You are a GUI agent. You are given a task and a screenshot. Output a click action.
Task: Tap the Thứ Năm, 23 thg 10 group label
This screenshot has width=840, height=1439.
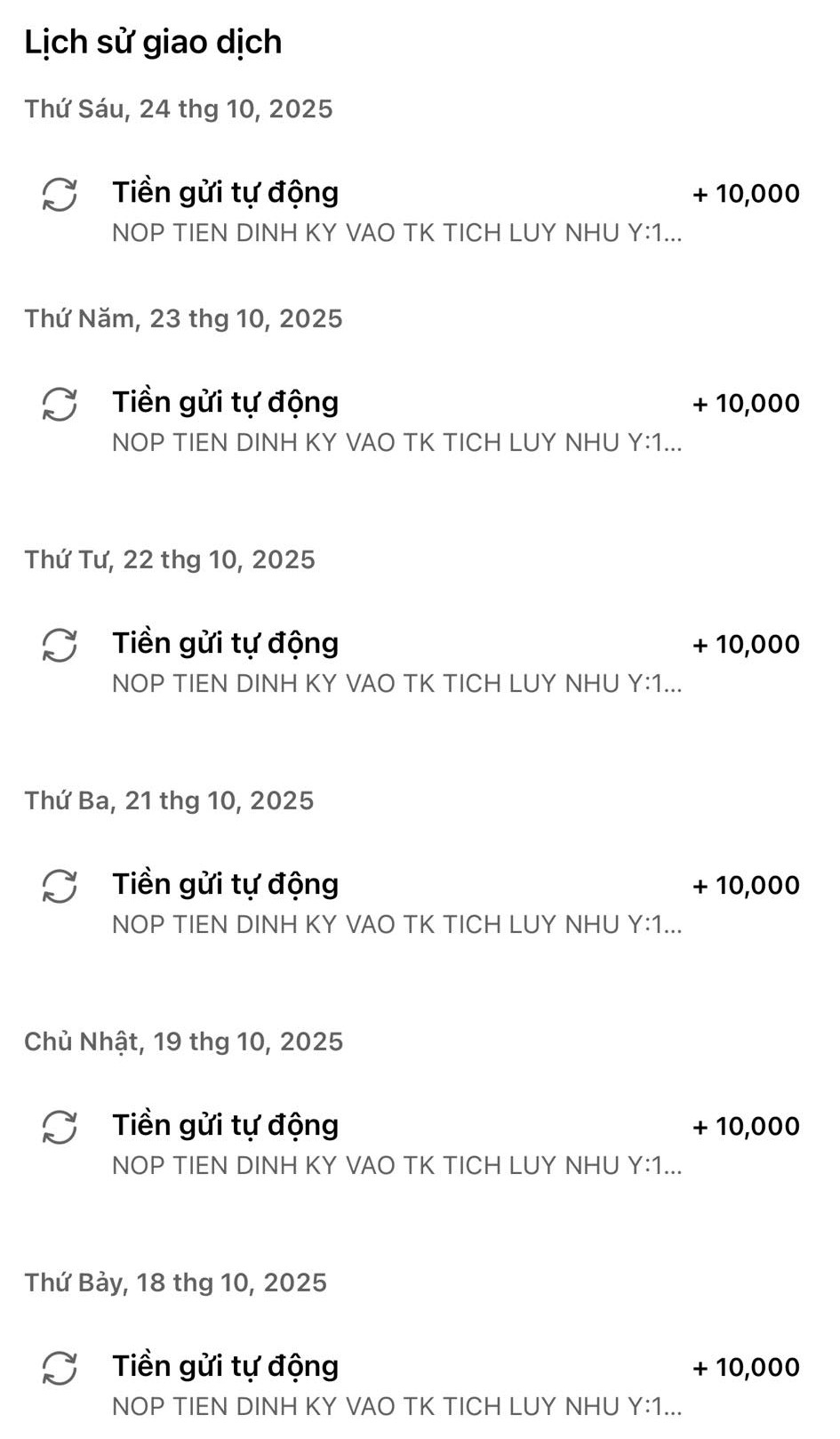182,318
